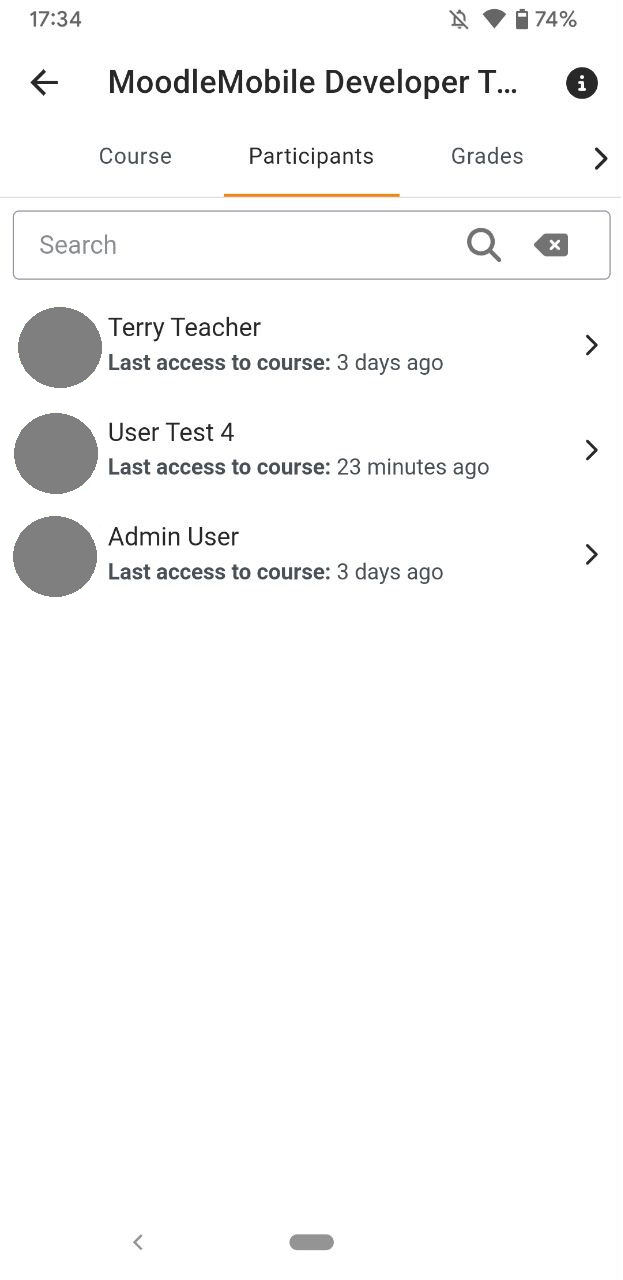Clear the search text
The height and width of the screenshot is (1280, 623).
(551, 245)
